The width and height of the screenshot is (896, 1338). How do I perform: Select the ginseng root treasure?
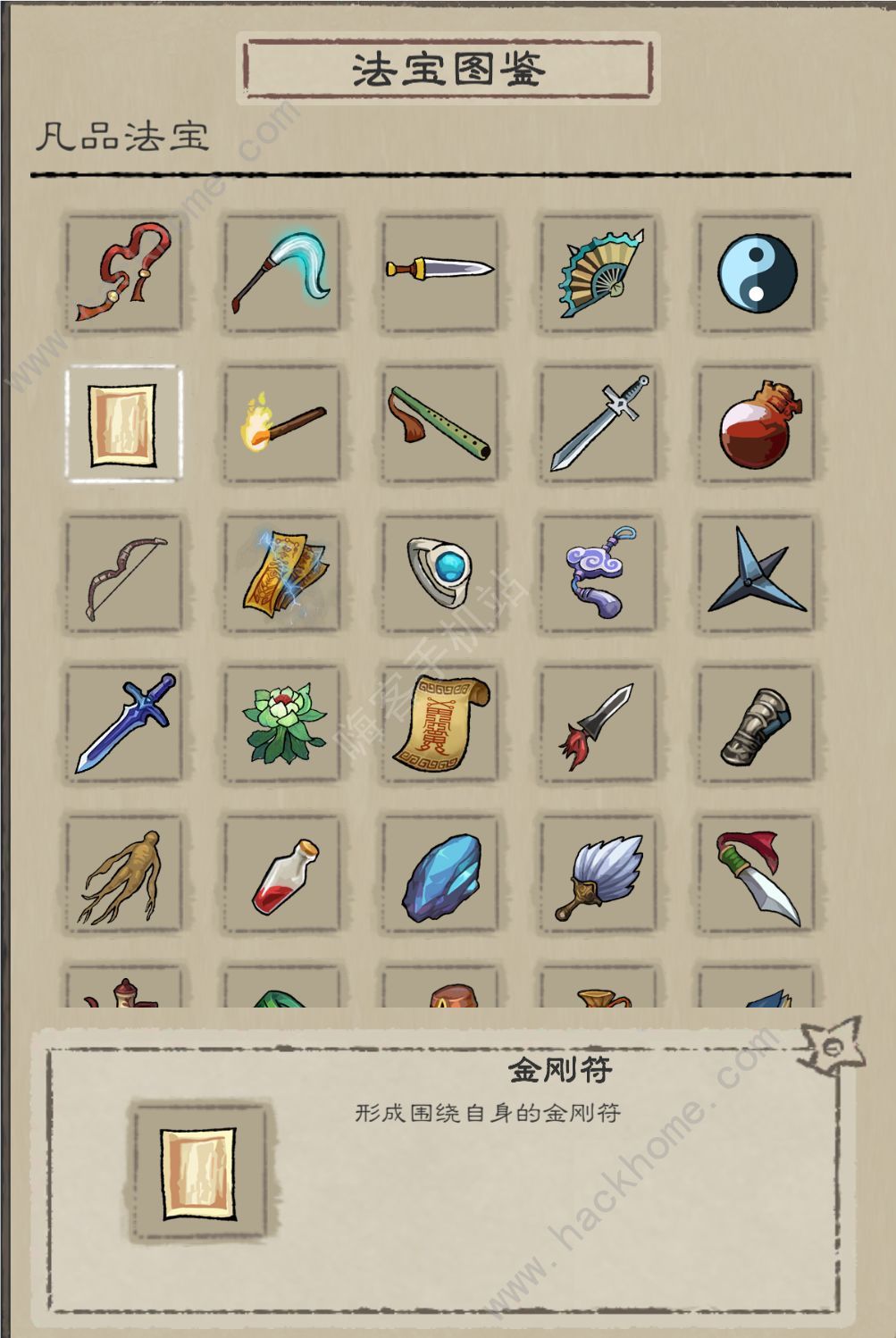123,875
